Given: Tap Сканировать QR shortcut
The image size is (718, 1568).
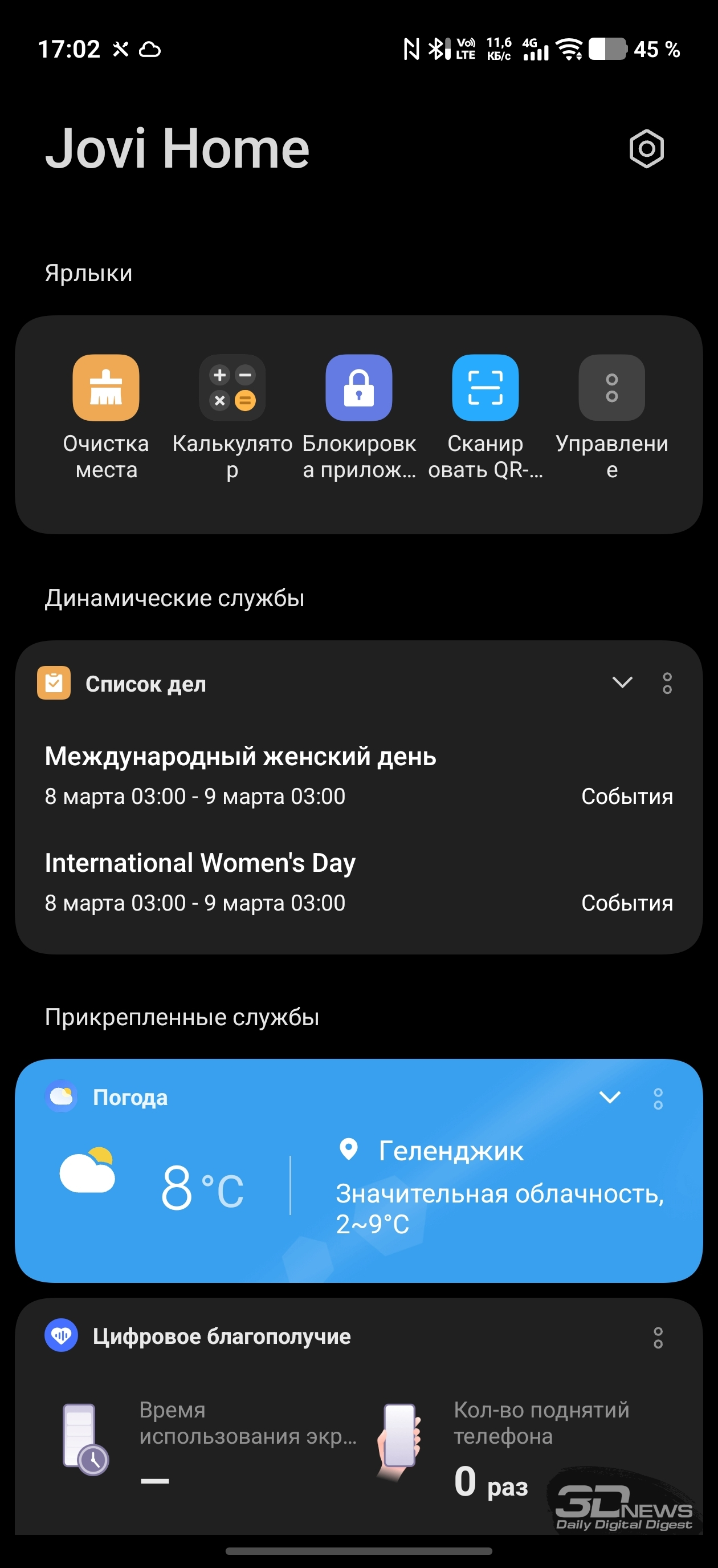Looking at the screenshot, I should coord(485,388).
